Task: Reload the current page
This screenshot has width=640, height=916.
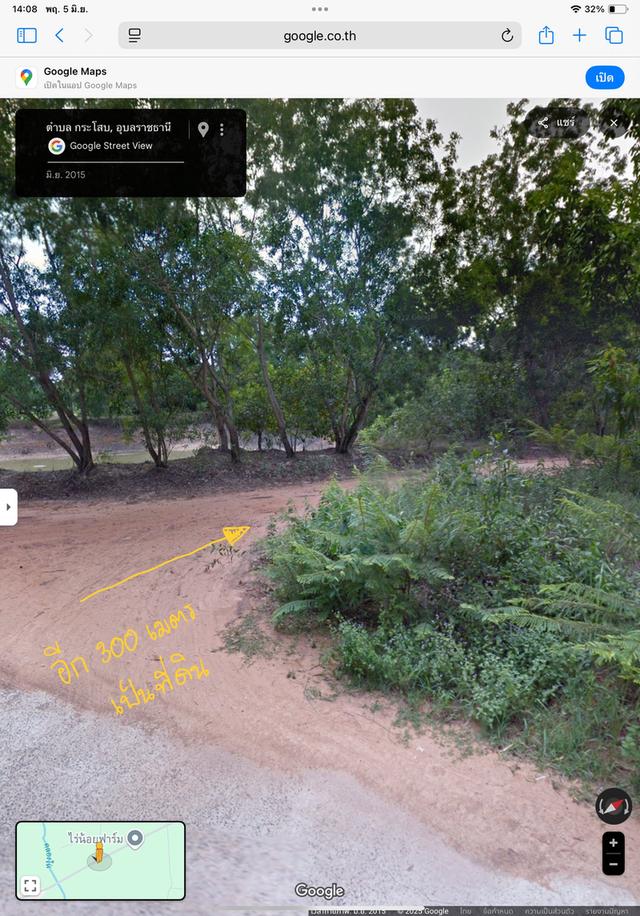Action: pyautogui.click(x=507, y=36)
